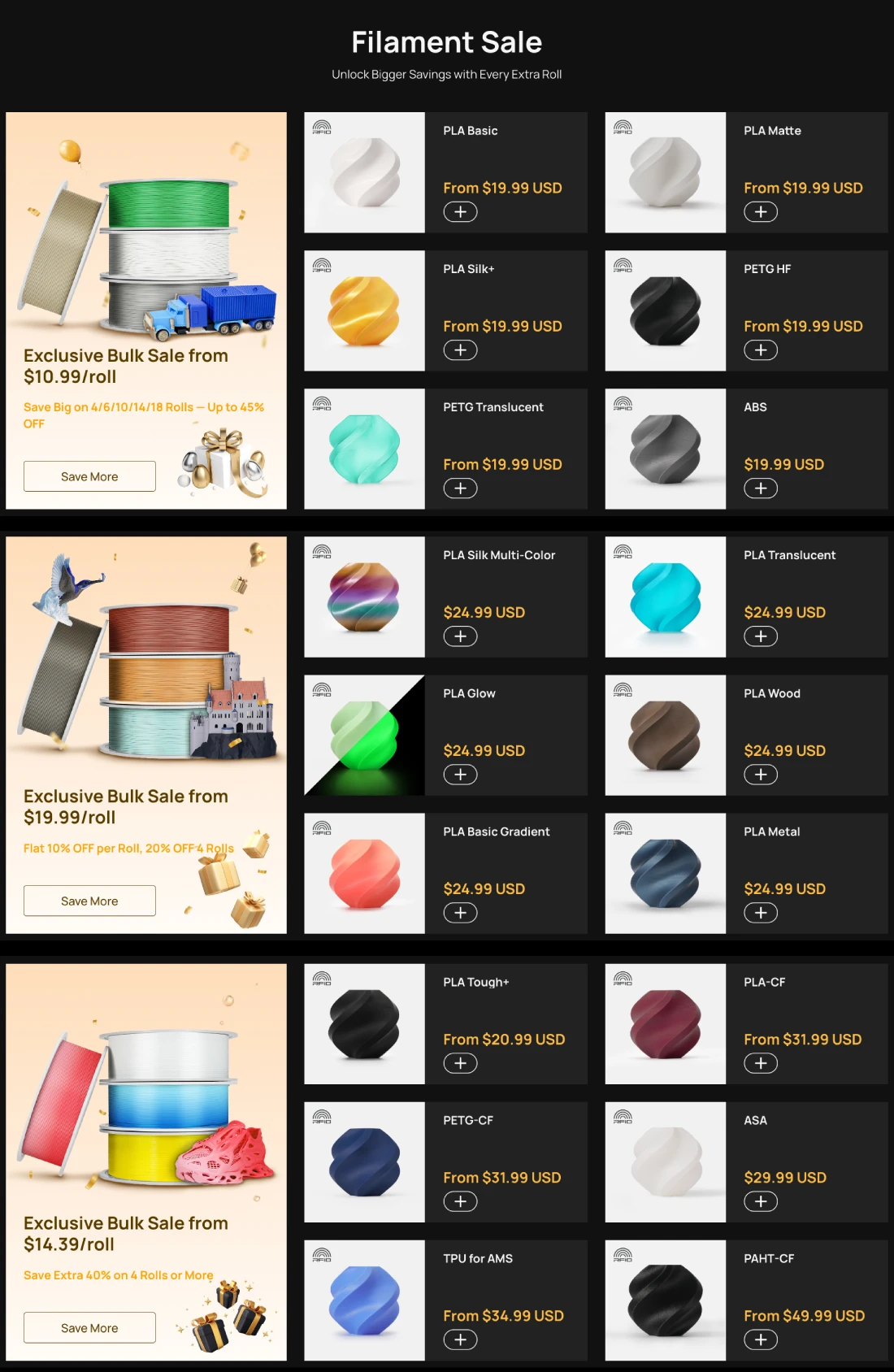
Task: Open the TPU for AMS product image
Action: point(364,1300)
